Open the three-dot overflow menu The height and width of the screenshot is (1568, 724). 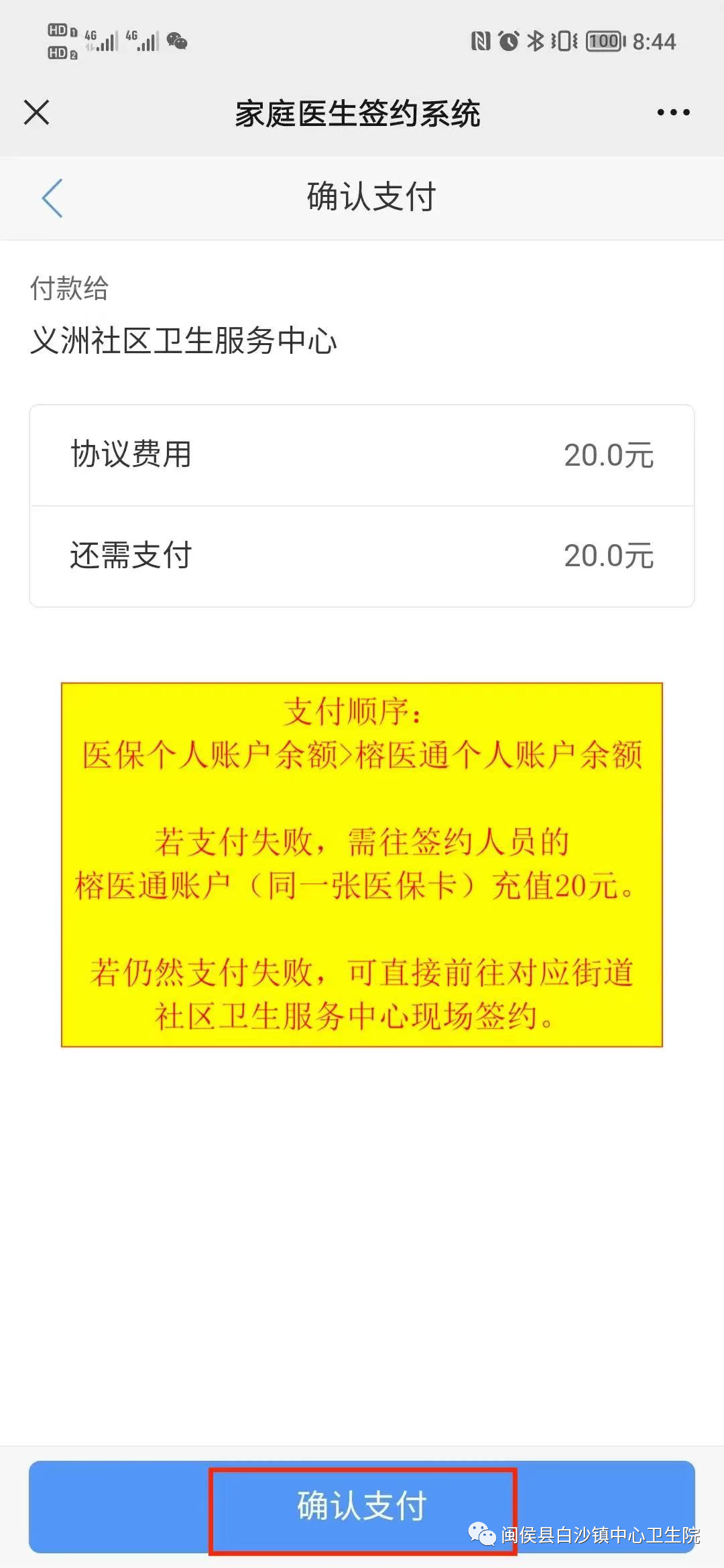673,113
